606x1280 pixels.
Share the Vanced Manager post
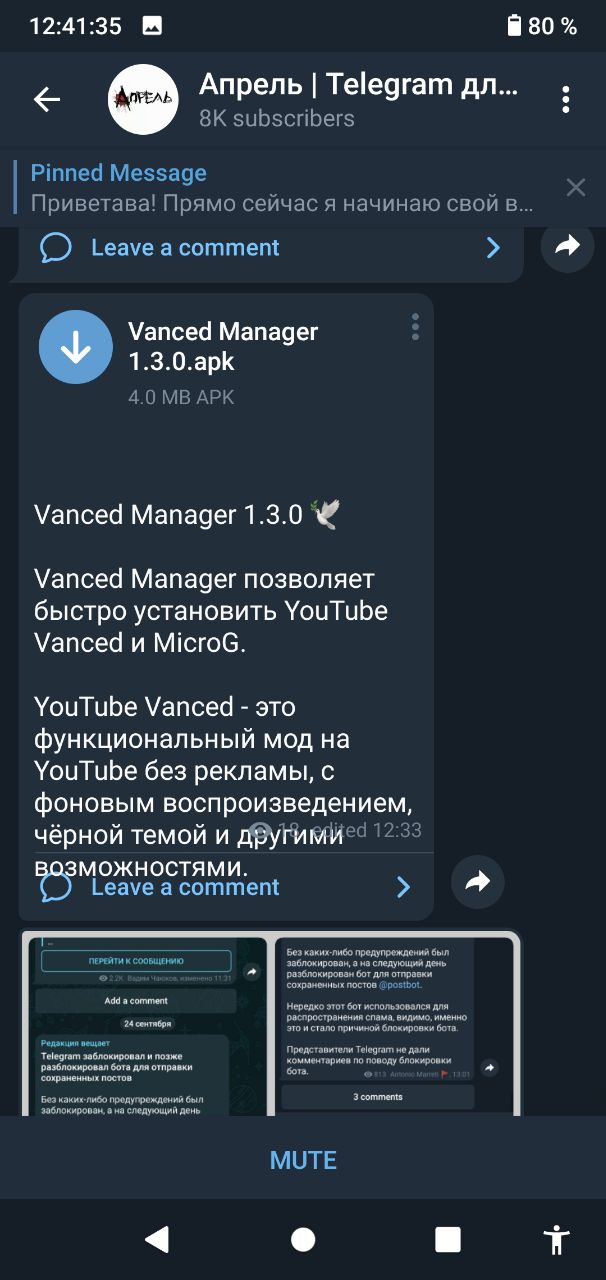coord(477,881)
